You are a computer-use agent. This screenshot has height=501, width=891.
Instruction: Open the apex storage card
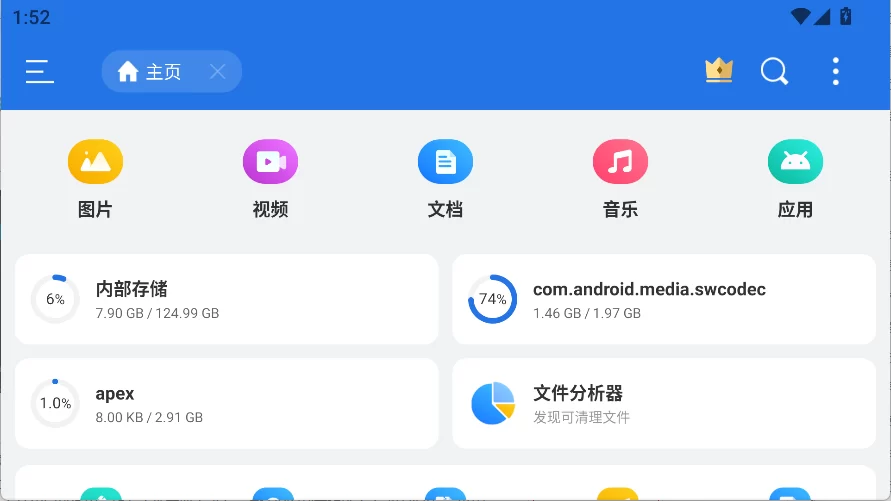pos(227,403)
